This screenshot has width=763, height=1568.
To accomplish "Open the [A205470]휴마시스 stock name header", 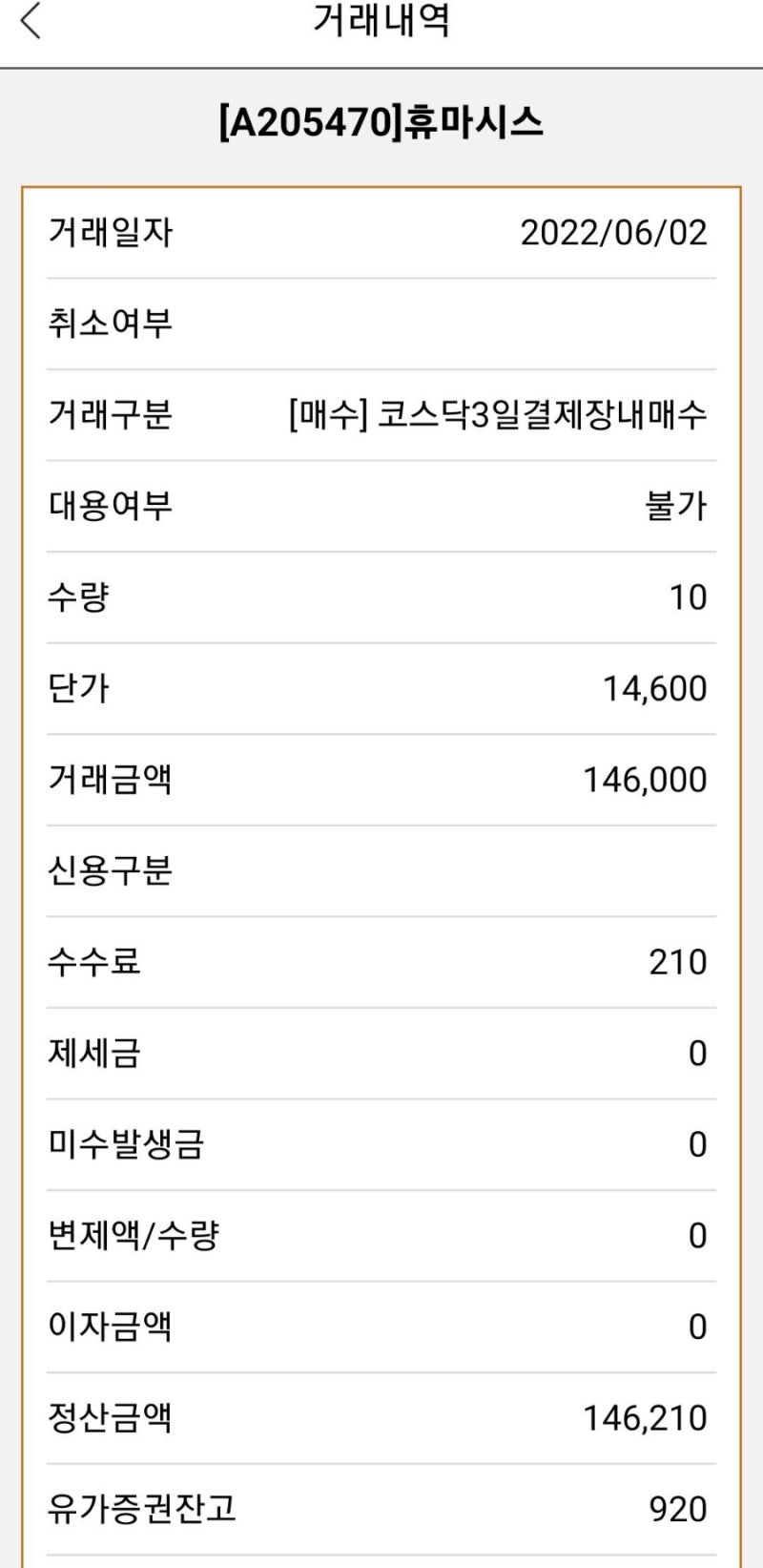I will [381, 120].
